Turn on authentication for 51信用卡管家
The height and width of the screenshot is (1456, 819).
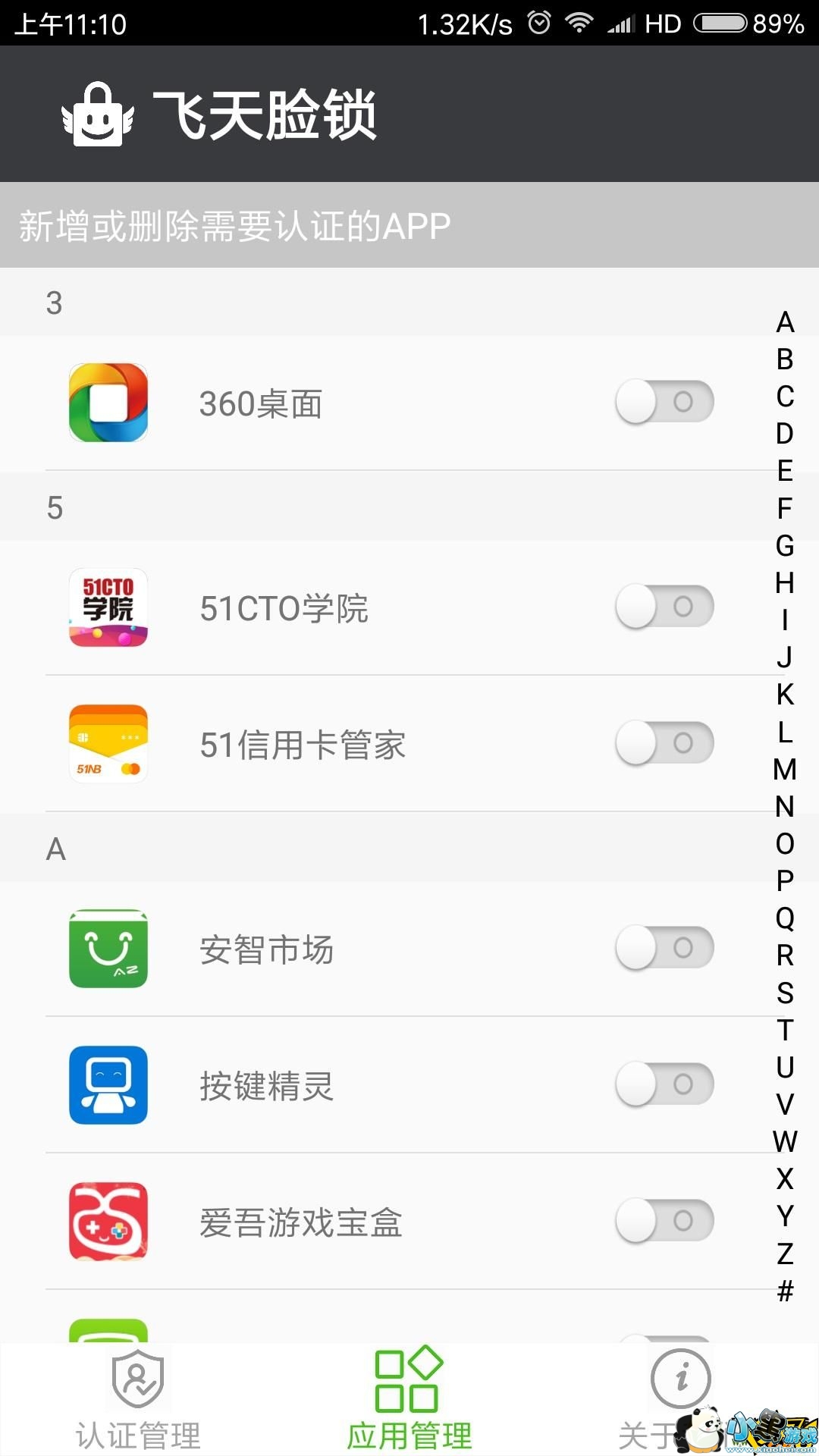click(664, 743)
